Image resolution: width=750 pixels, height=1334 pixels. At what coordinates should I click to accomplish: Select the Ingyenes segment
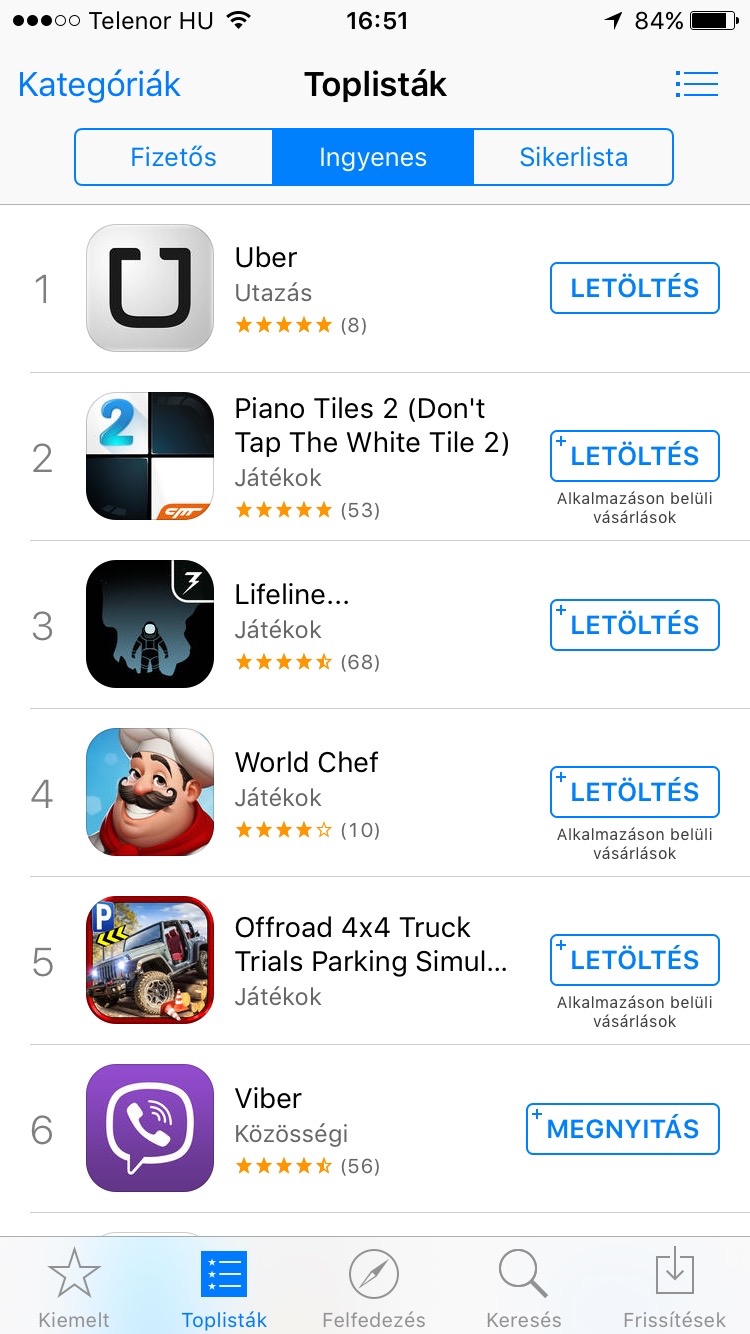(373, 157)
